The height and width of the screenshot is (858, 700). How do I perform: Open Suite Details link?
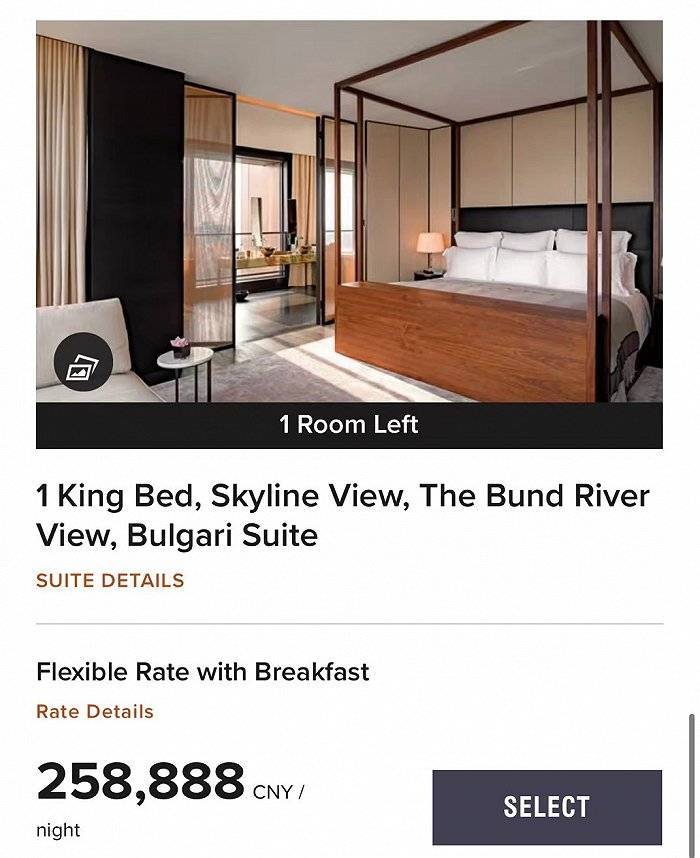(x=110, y=580)
